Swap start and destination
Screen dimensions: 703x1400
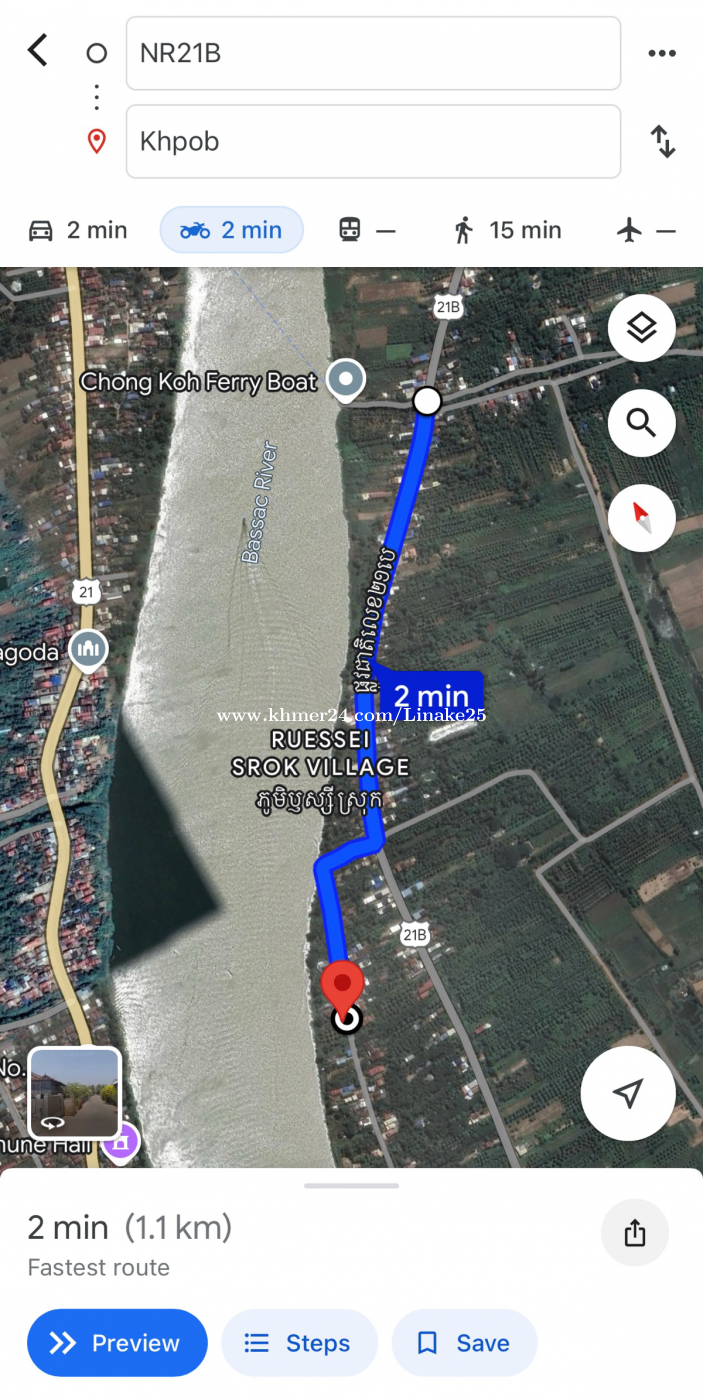663,141
